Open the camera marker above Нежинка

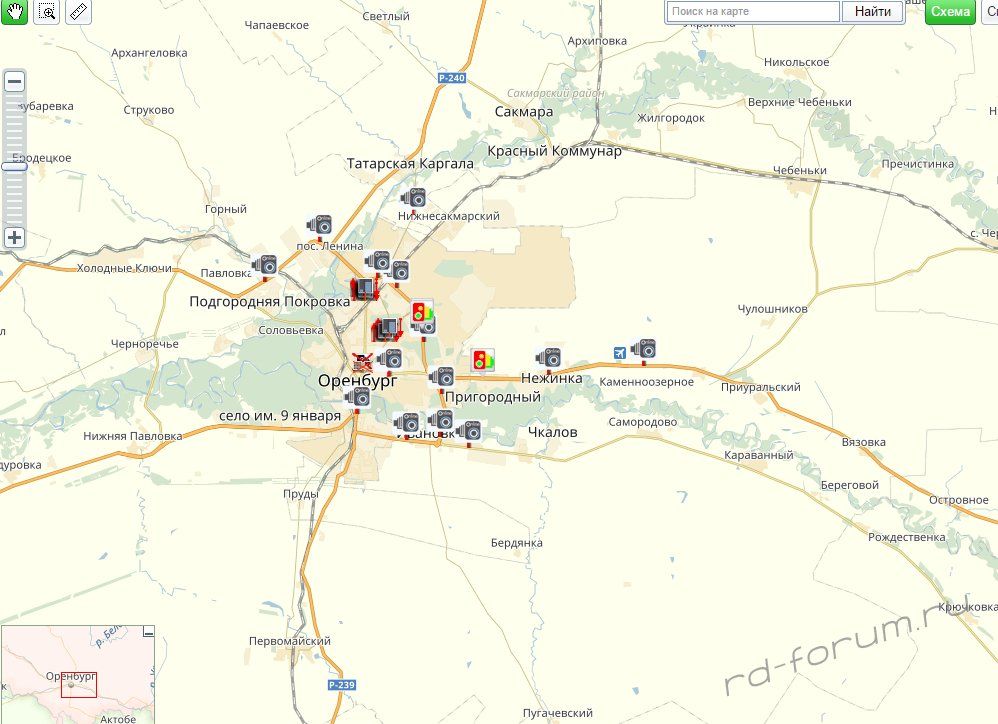pyautogui.click(x=549, y=357)
